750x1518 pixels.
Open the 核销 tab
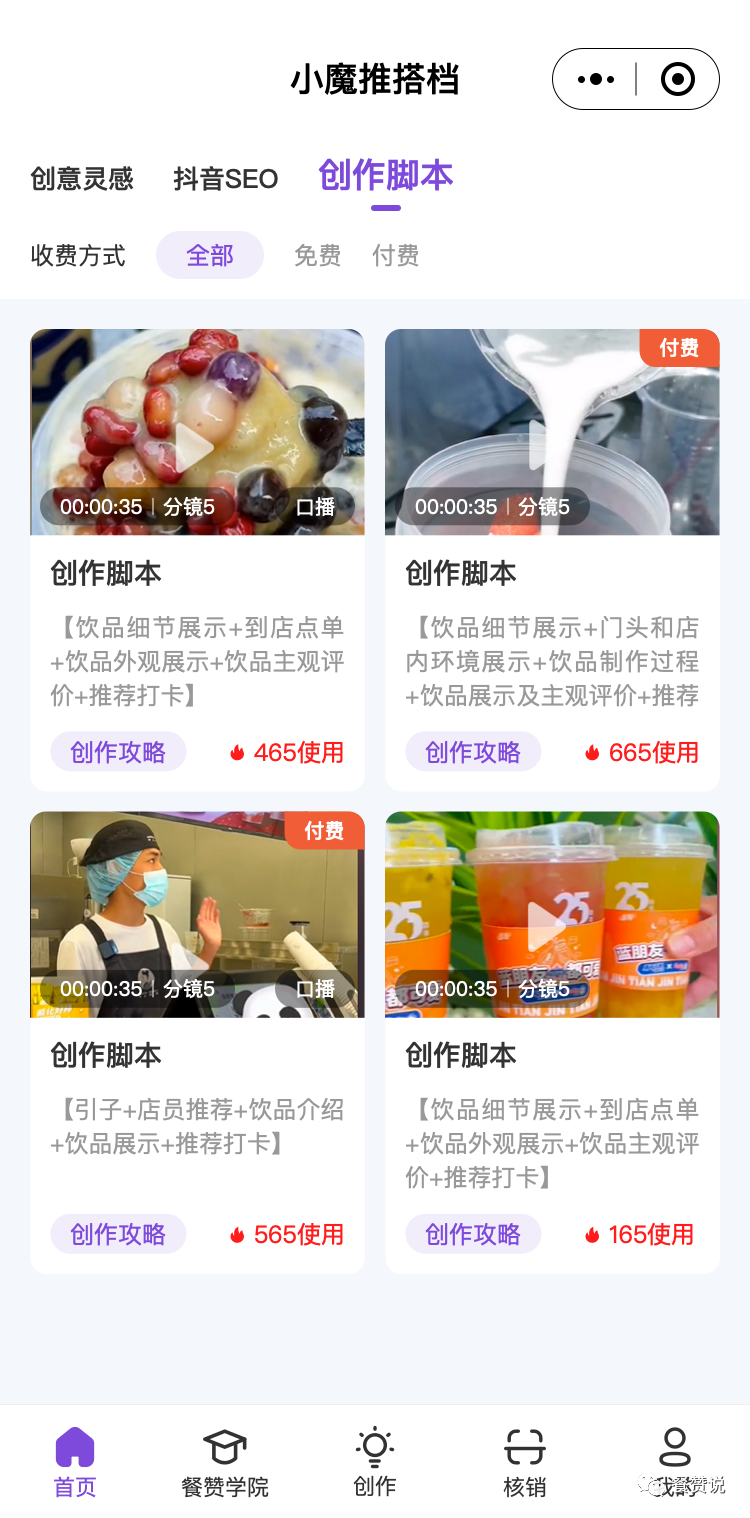[525, 1462]
